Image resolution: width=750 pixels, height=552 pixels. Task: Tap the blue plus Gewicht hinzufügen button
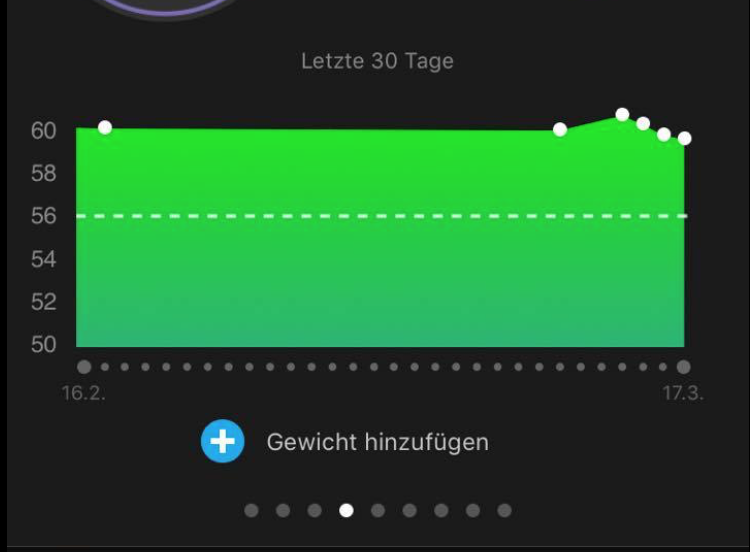pyautogui.click(x=223, y=441)
